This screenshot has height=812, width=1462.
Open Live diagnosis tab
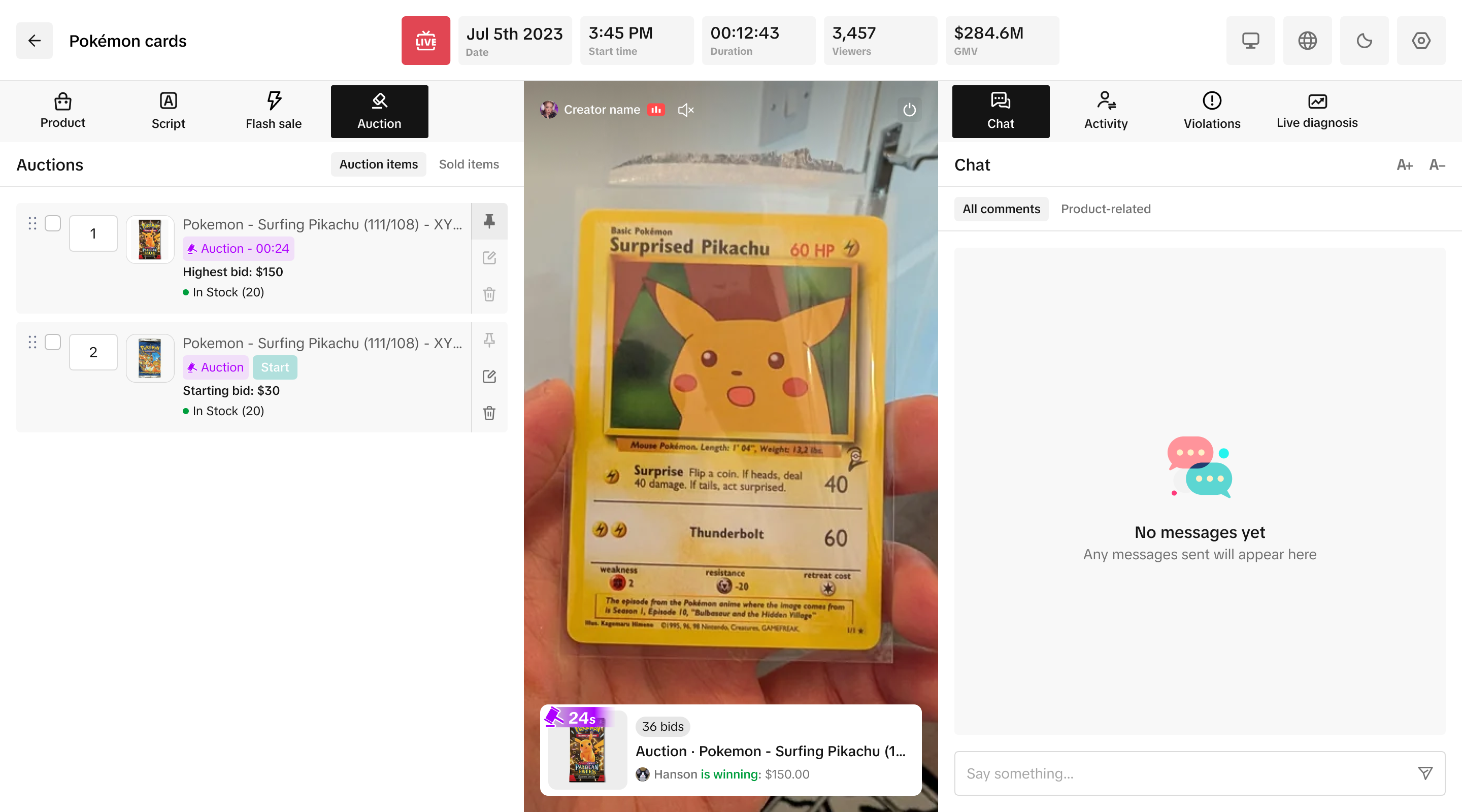click(1317, 111)
